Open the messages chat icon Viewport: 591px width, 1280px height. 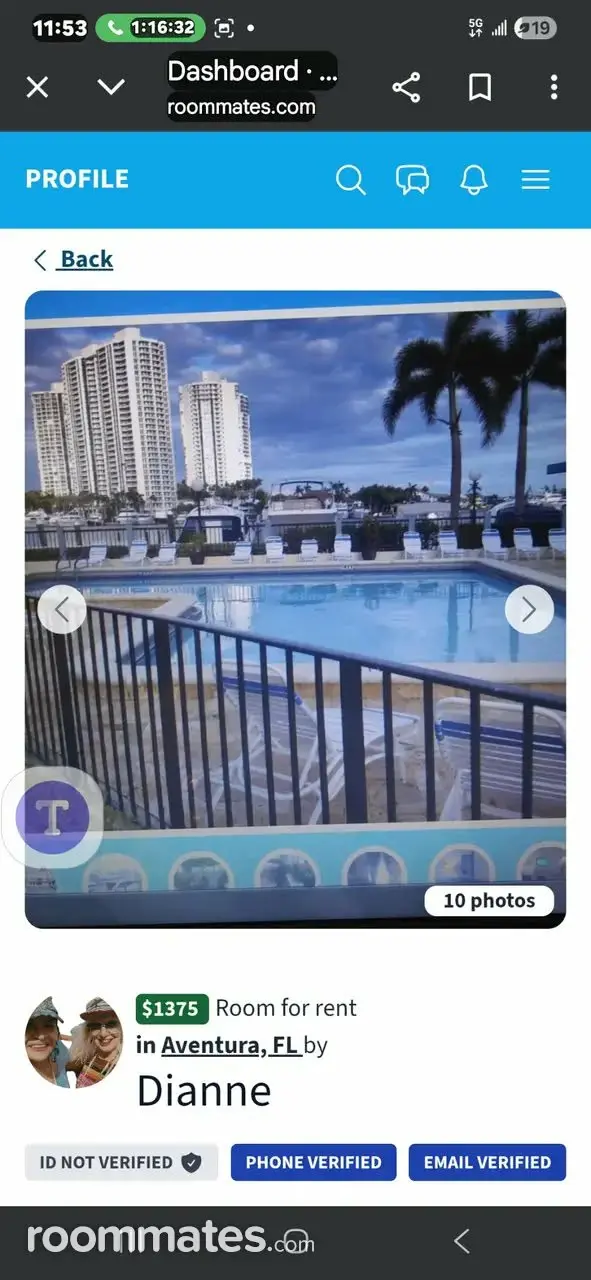tap(412, 180)
